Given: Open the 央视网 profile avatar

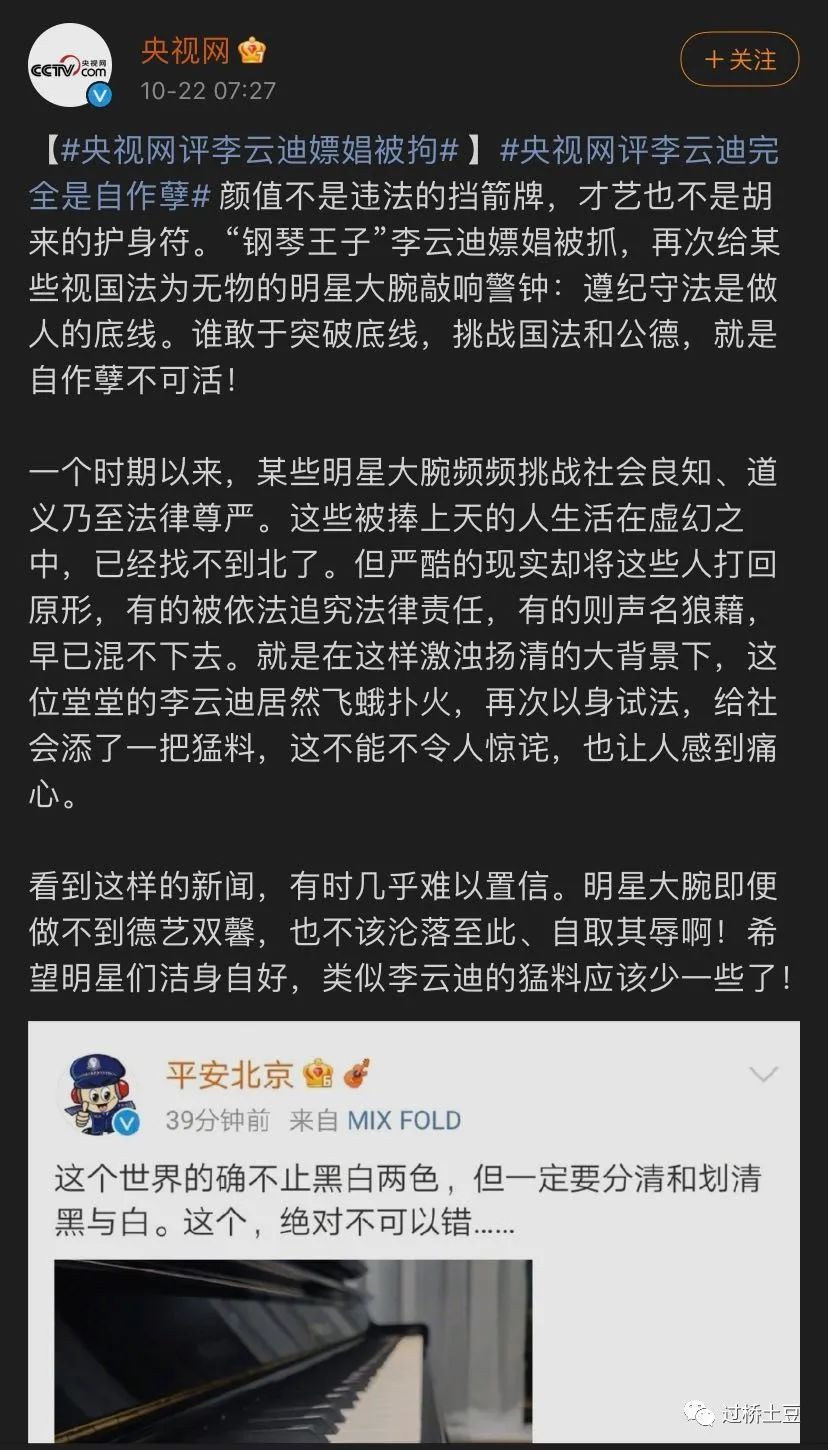Looking at the screenshot, I should (69, 65).
